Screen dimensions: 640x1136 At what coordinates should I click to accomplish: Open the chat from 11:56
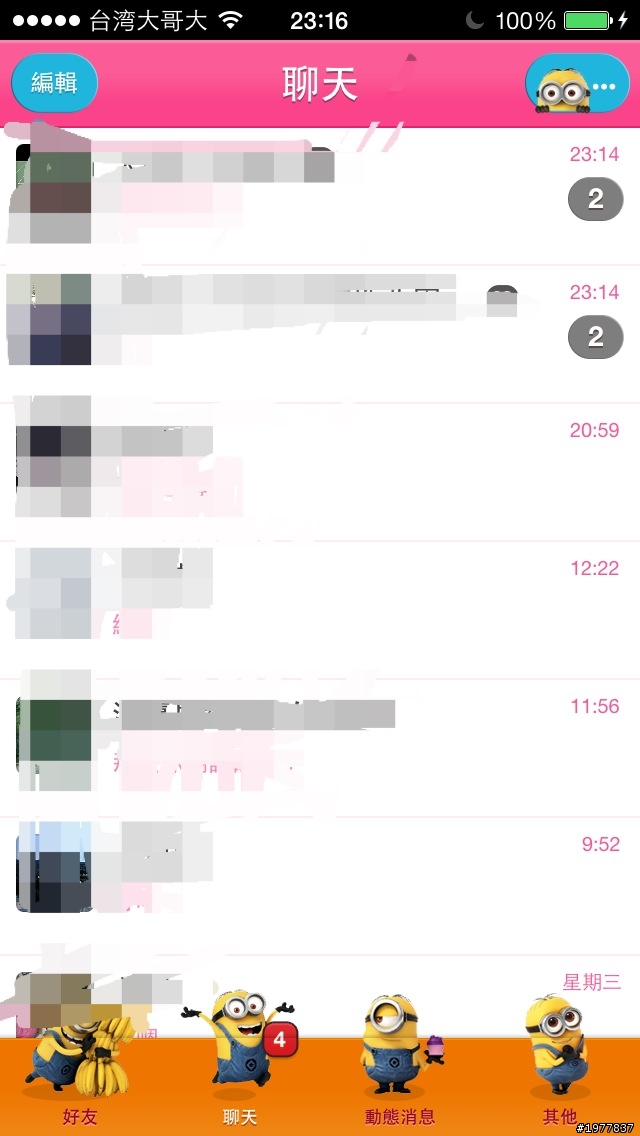pos(320,746)
